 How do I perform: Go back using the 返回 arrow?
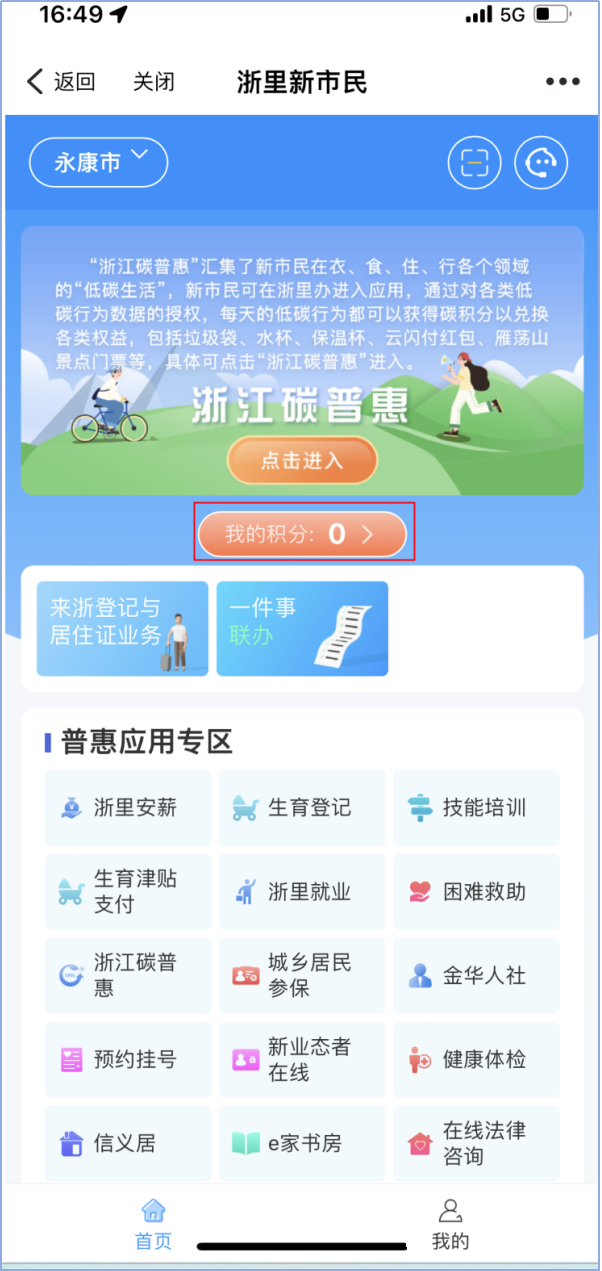[x=62, y=82]
